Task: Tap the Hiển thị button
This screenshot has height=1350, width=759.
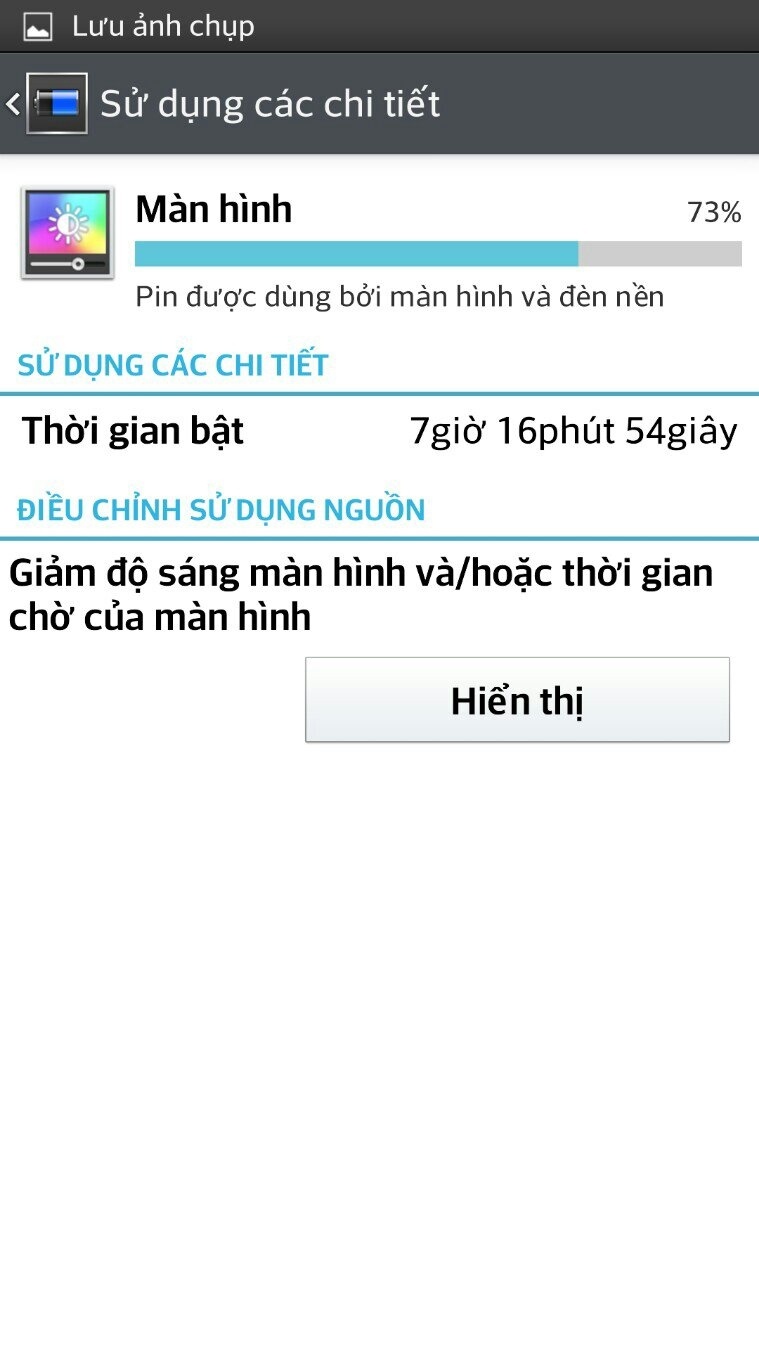Action: (x=517, y=700)
